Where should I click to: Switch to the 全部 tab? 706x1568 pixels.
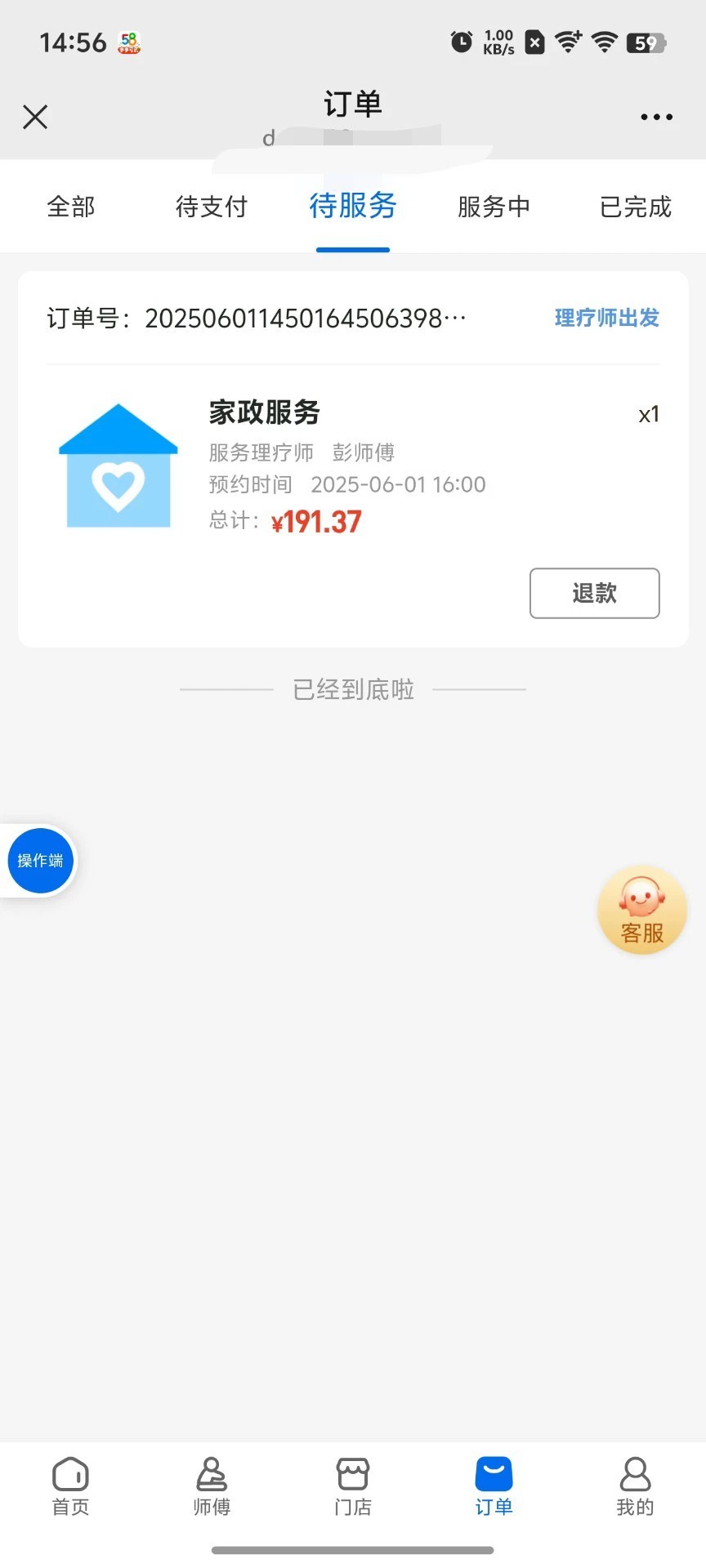71,207
